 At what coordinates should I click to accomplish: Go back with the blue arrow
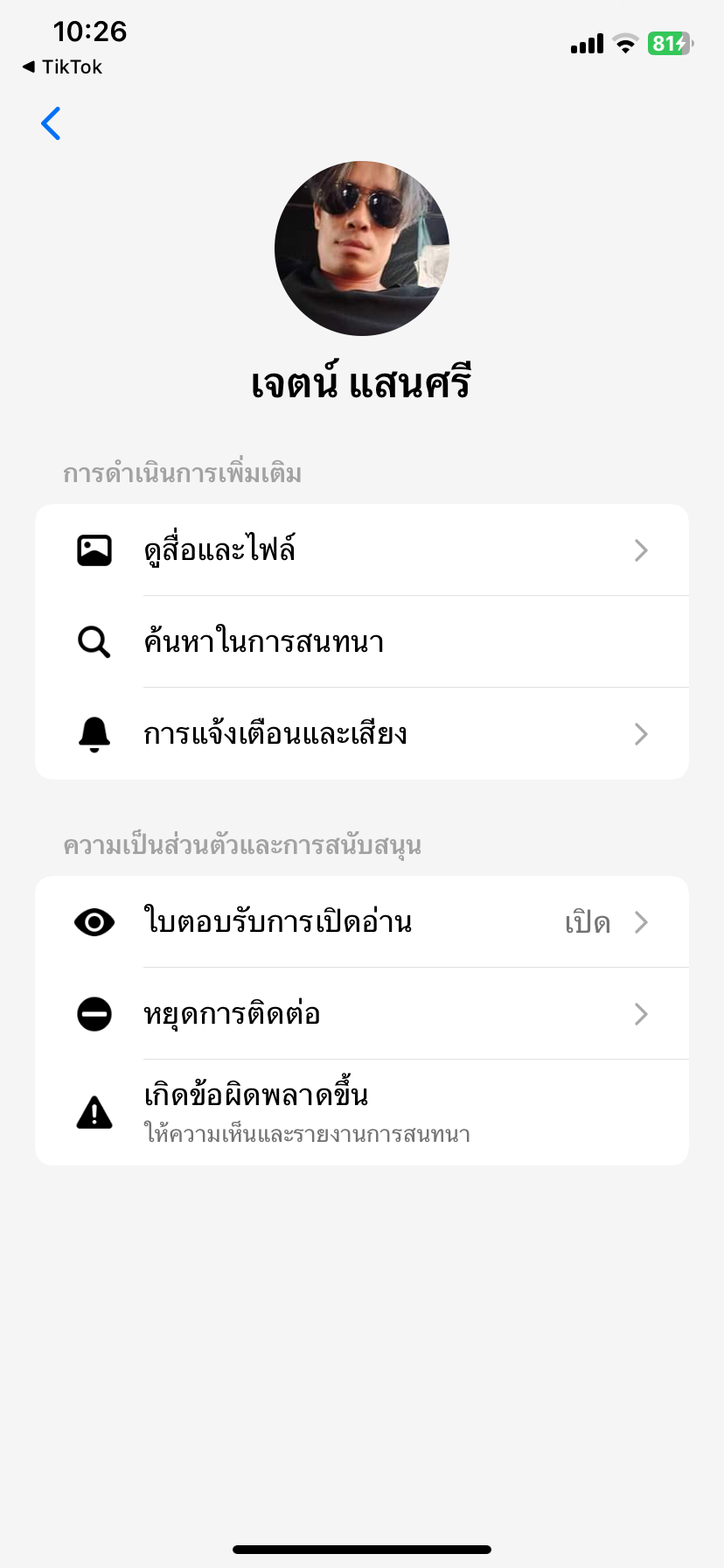[x=51, y=123]
